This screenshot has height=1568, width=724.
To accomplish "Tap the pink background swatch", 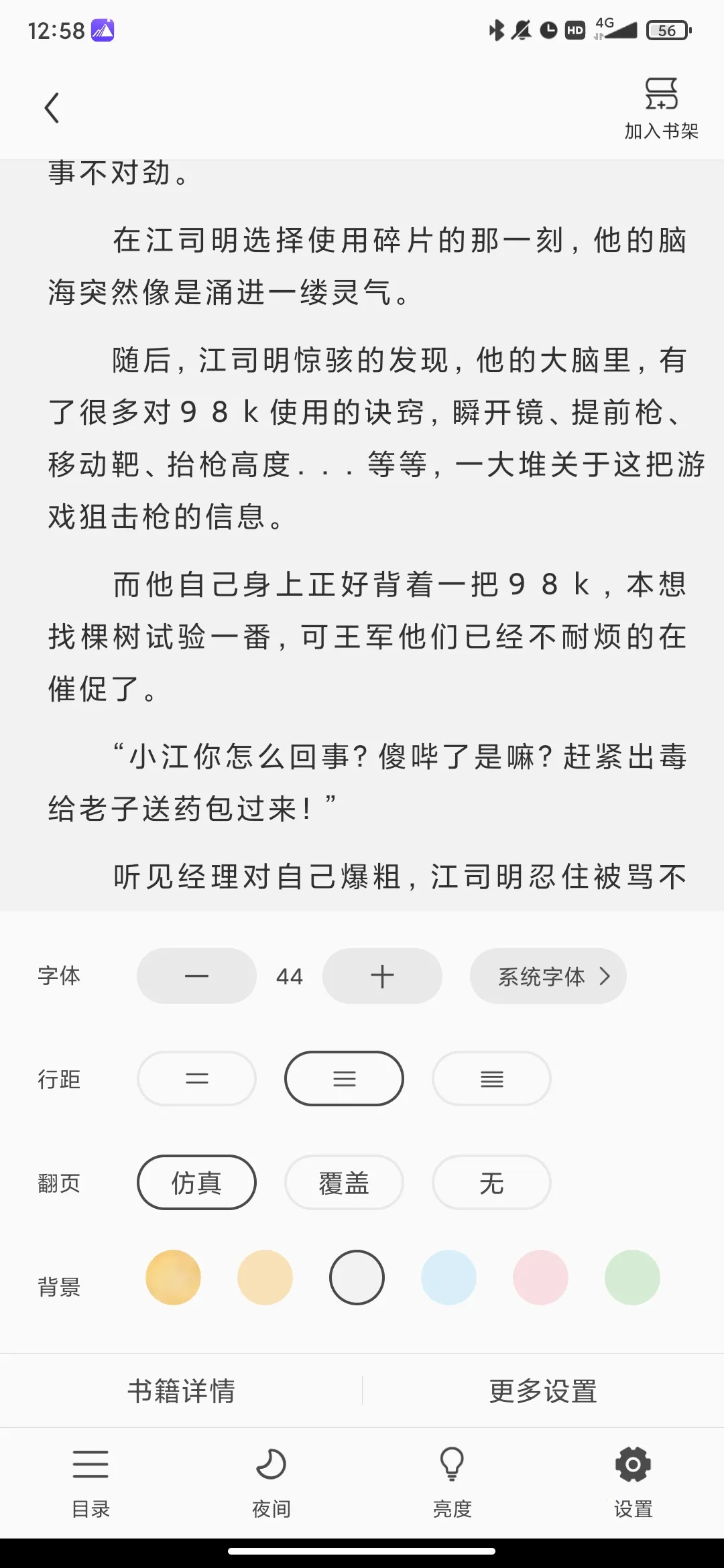I will [x=541, y=1277].
